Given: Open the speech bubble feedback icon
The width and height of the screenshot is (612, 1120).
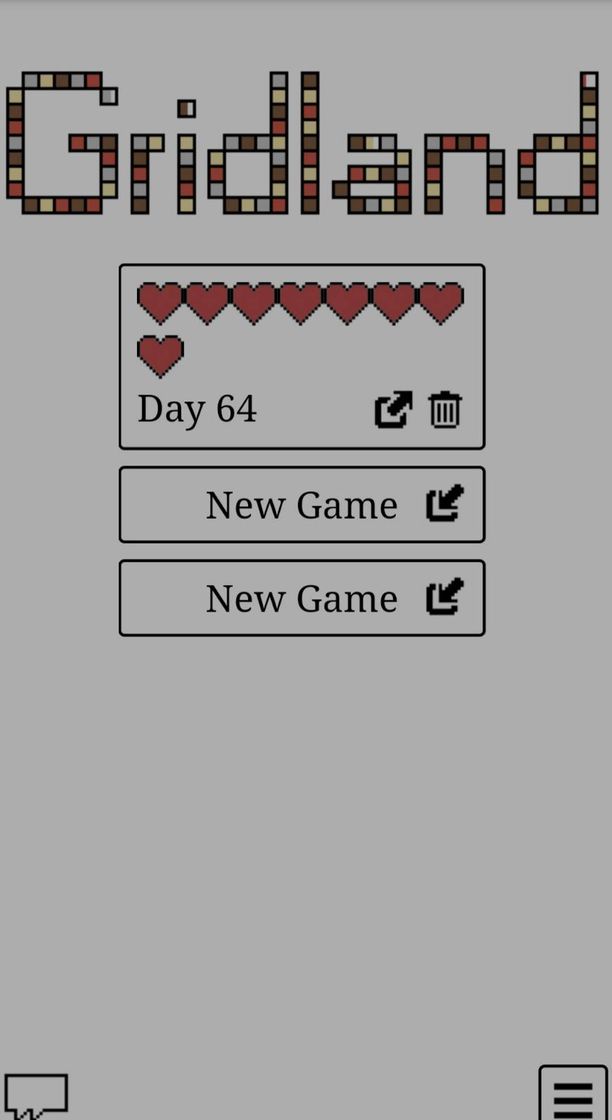Looking at the screenshot, I should tap(37, 1095).
